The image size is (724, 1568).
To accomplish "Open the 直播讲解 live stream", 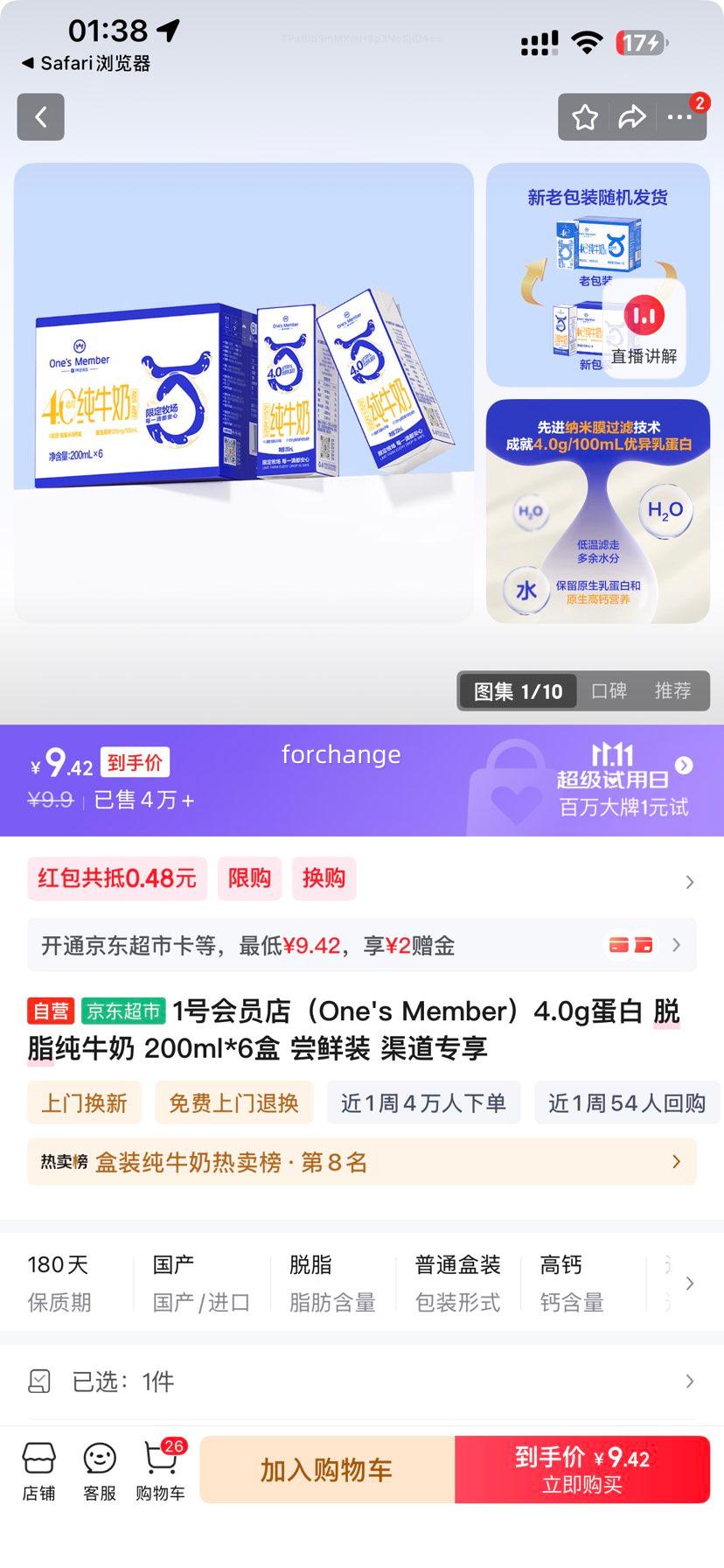I will coord(644,329).
